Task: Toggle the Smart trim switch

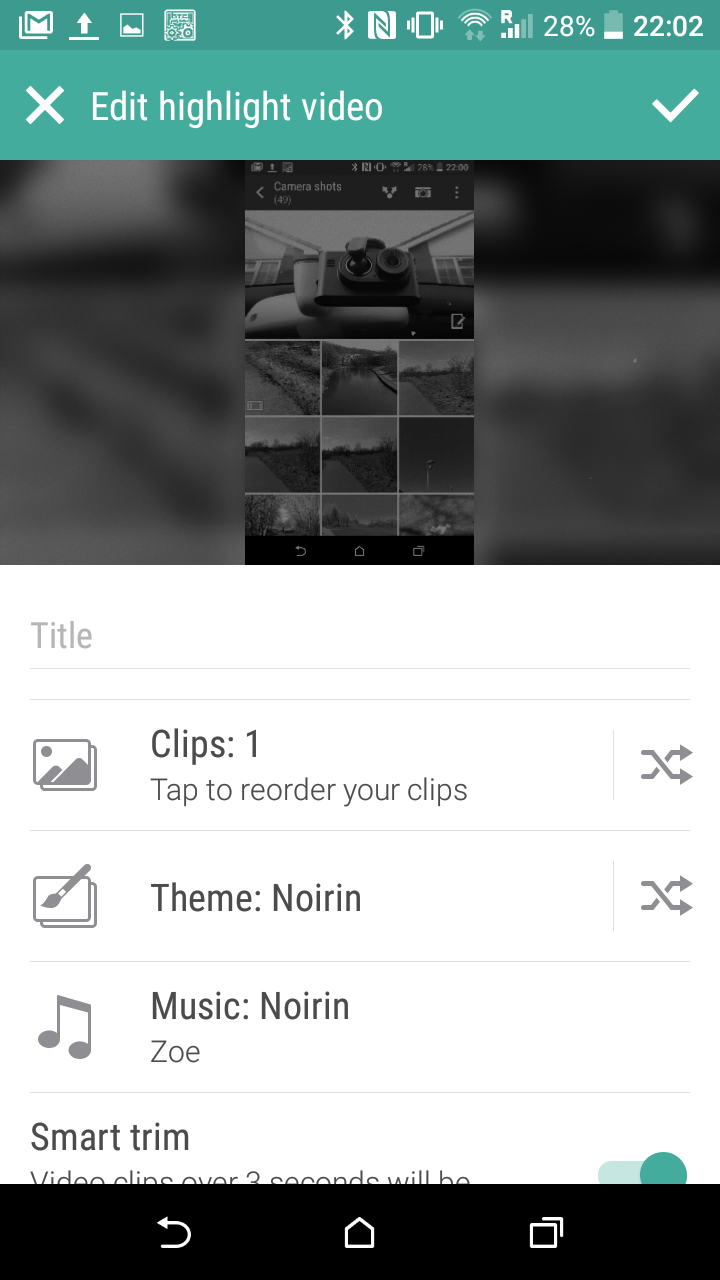Action: [644, 1170]
